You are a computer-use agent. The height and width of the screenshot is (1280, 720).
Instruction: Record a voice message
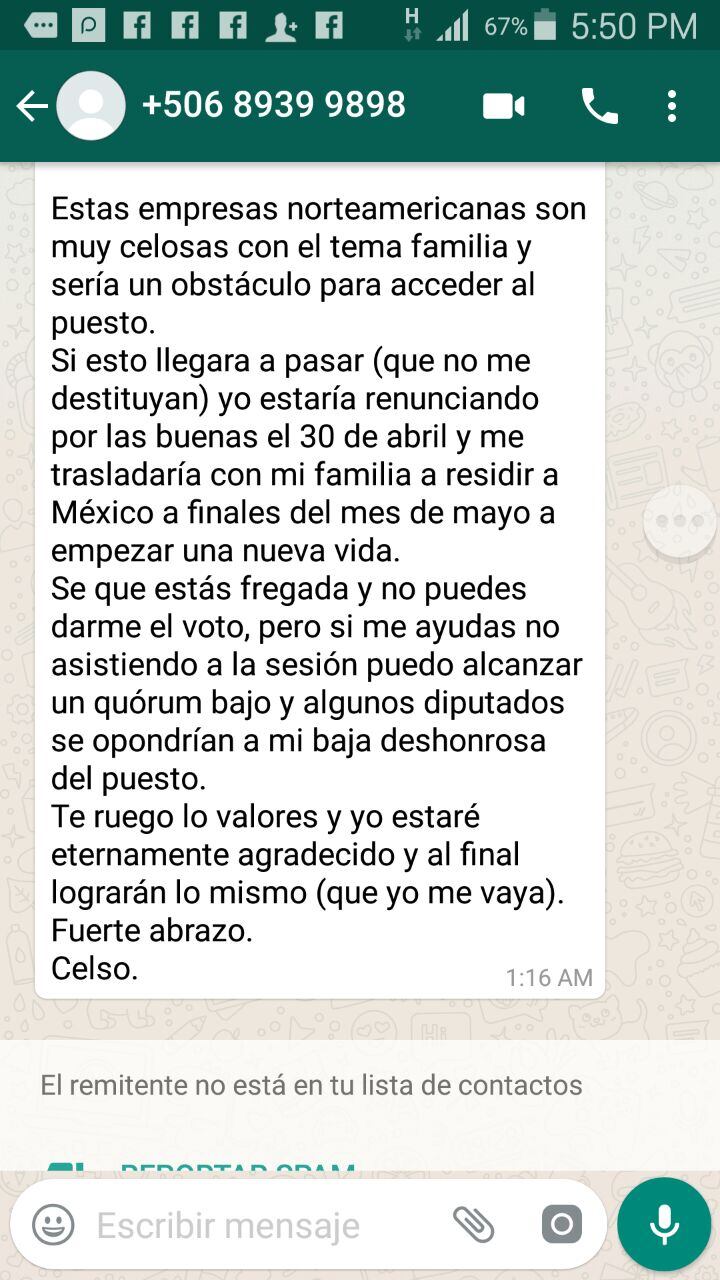(x=664, y=1224)
